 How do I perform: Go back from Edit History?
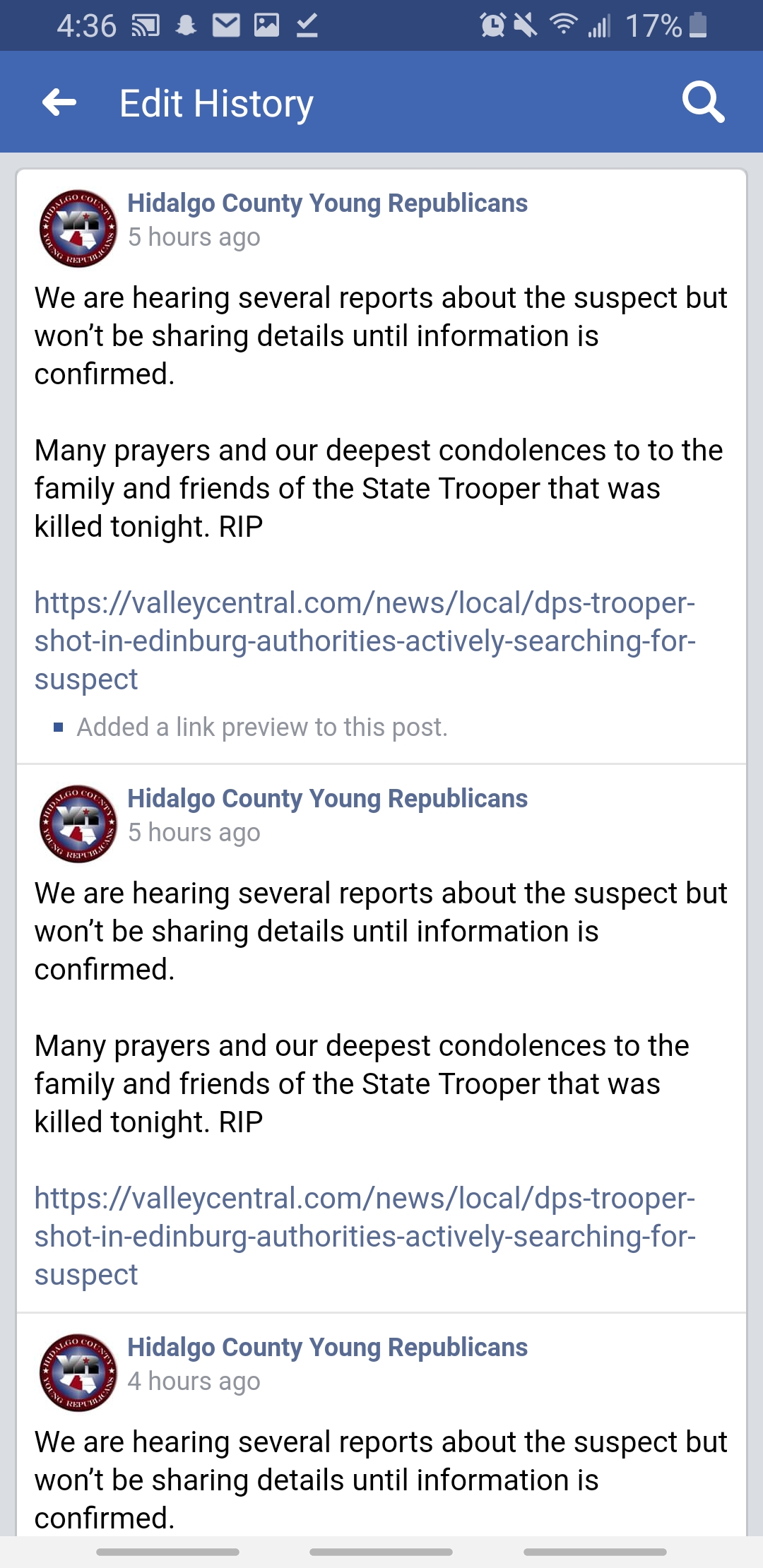click(59, 102)
